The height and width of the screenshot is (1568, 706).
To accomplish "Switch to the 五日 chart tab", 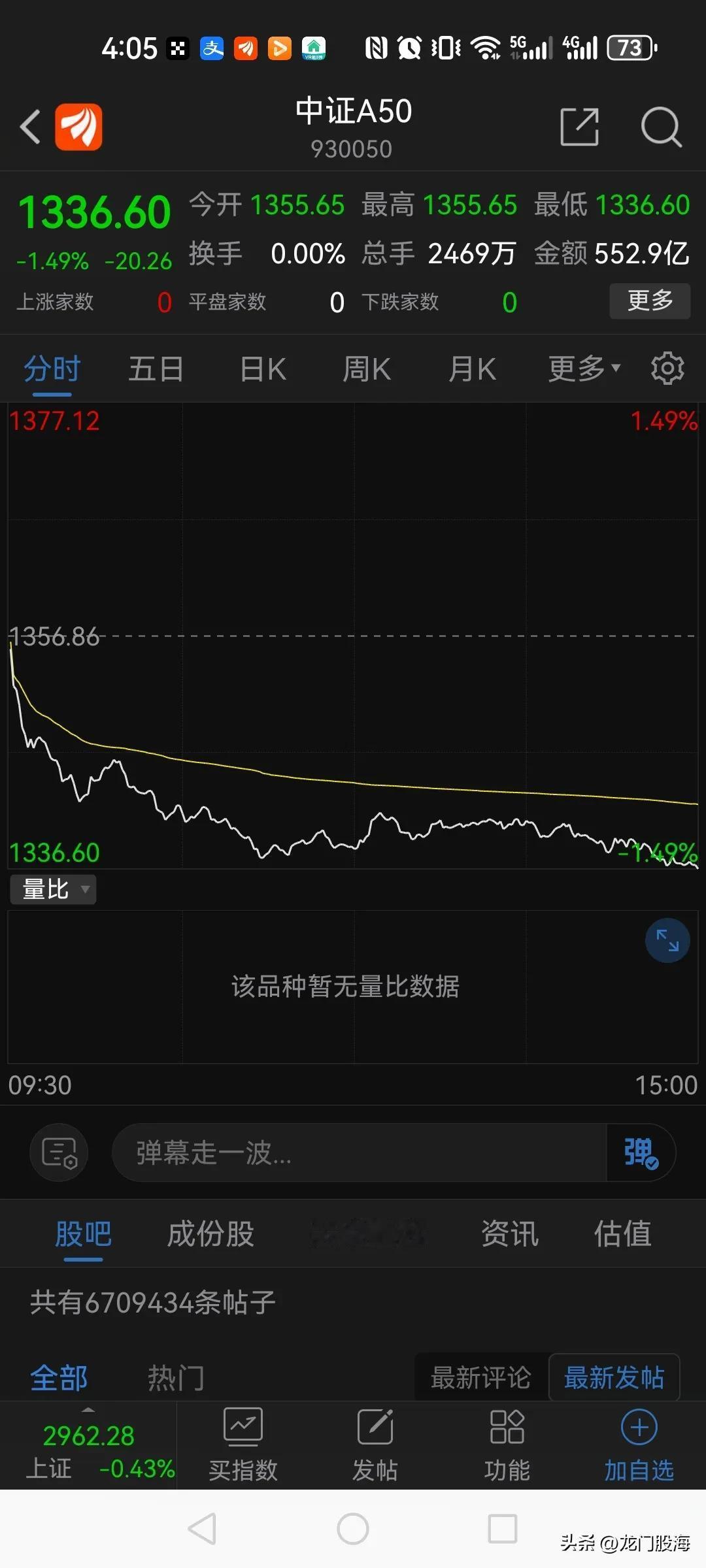I will (156, 369).
